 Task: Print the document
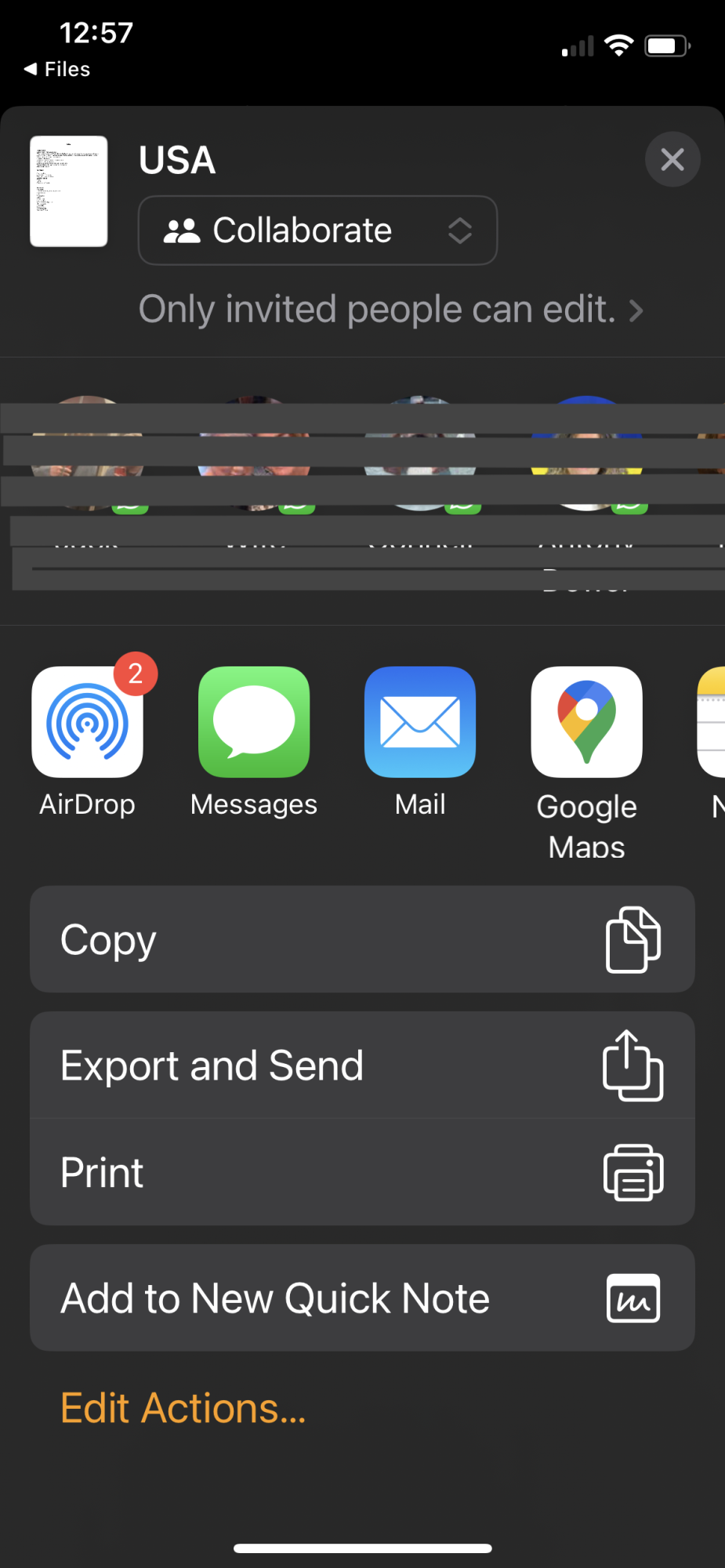tap(362, 1173)
